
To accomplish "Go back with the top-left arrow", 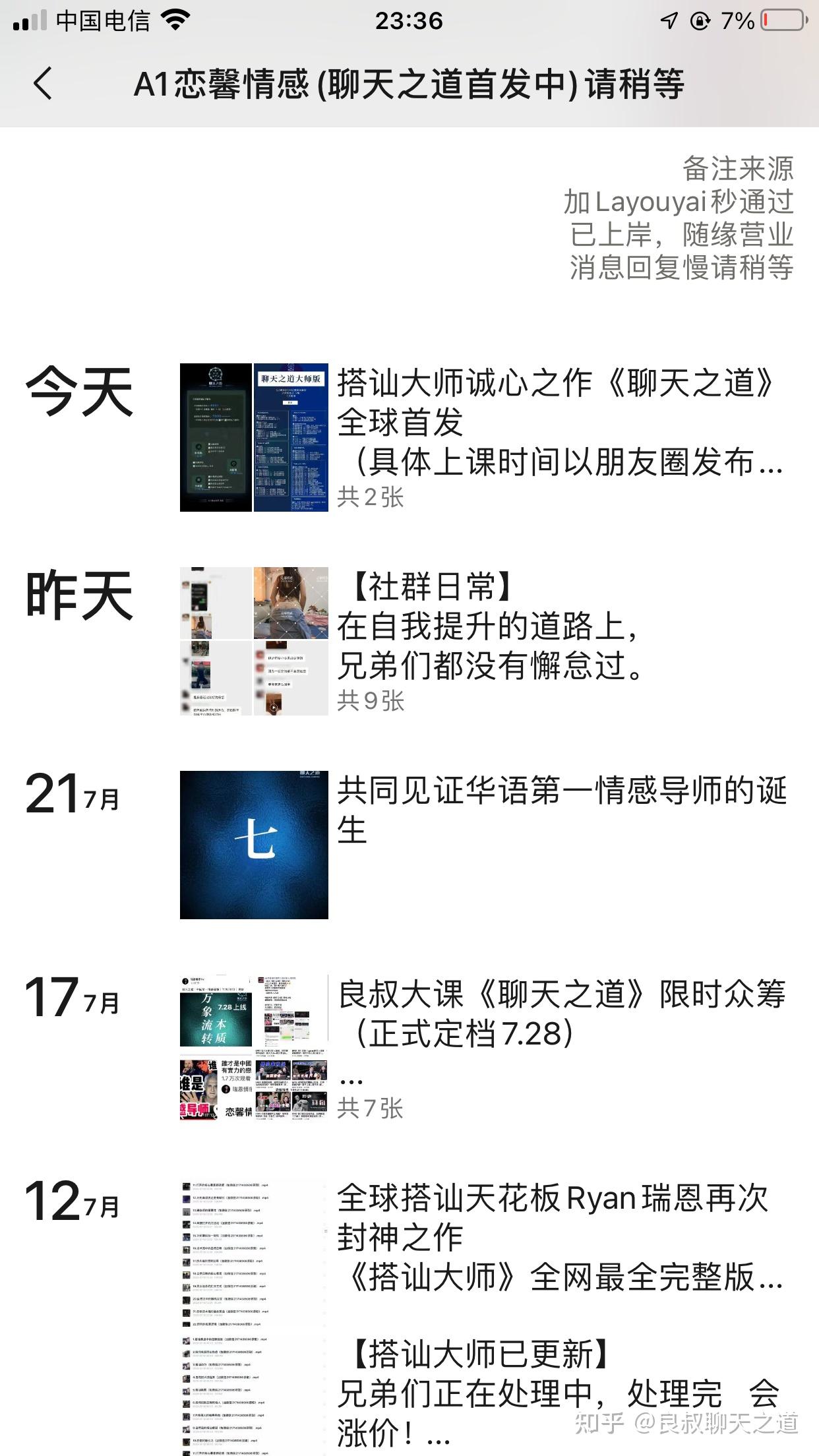I will coord(43,84).
